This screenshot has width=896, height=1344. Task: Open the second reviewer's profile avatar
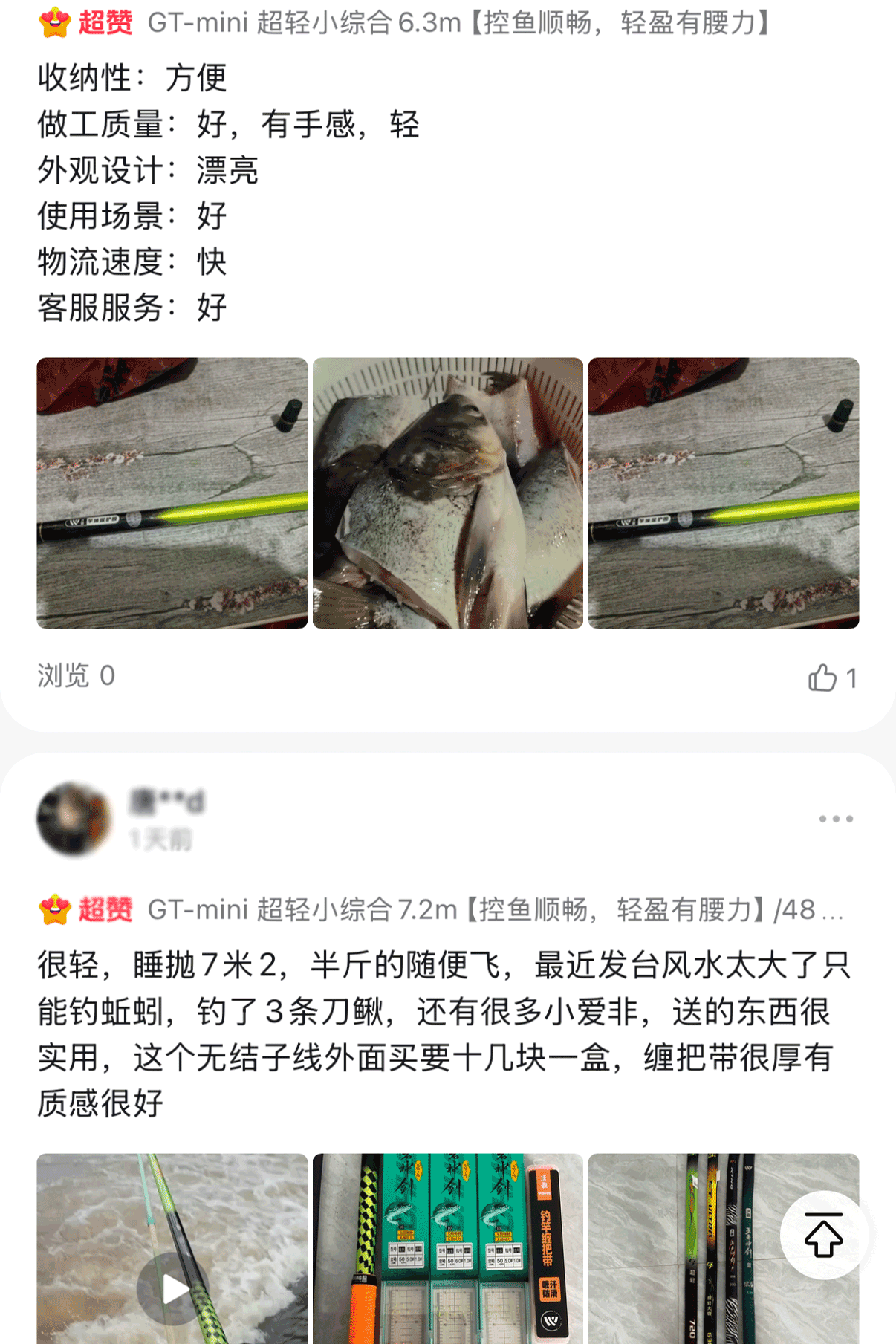click(74, 819)
